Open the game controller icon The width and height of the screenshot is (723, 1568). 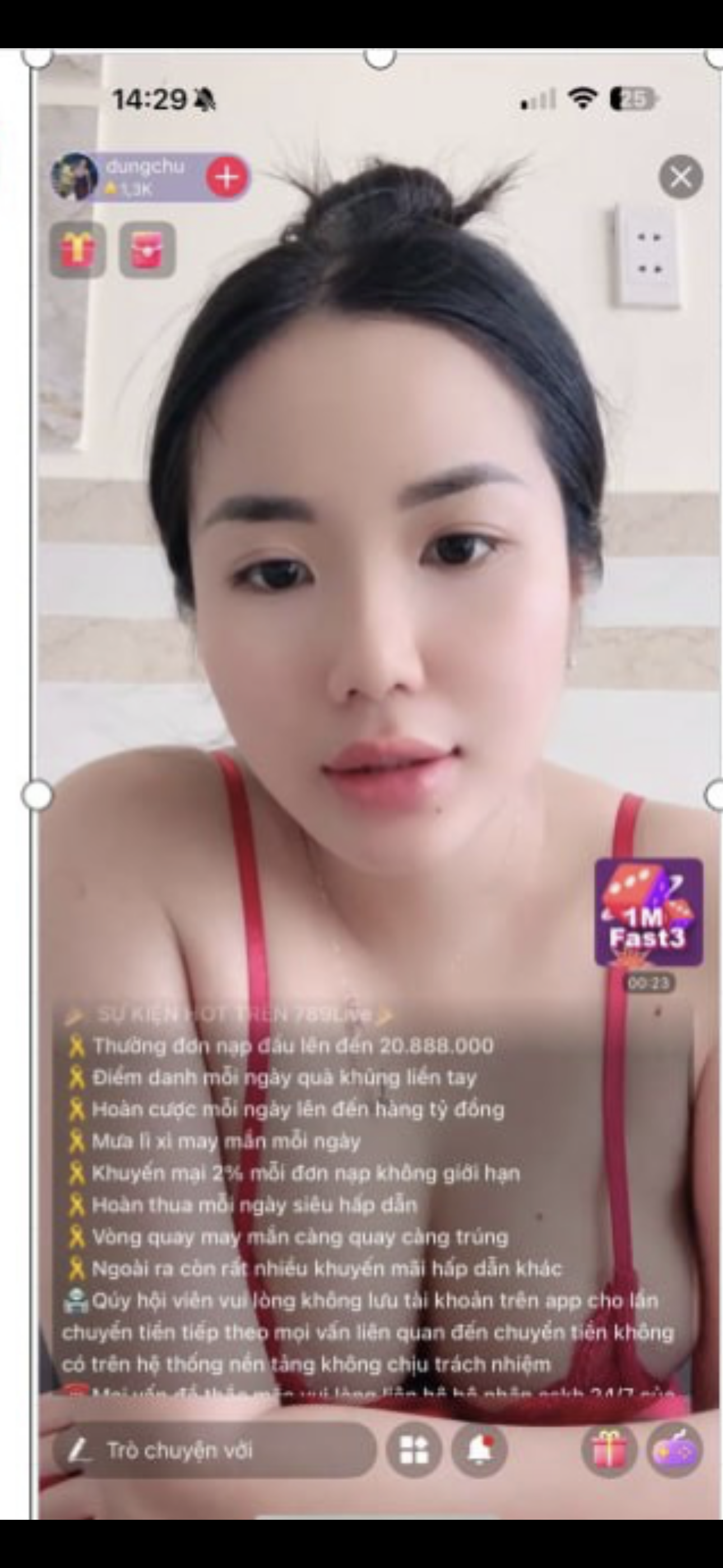pyautogui.click(x=675, y=1451)
